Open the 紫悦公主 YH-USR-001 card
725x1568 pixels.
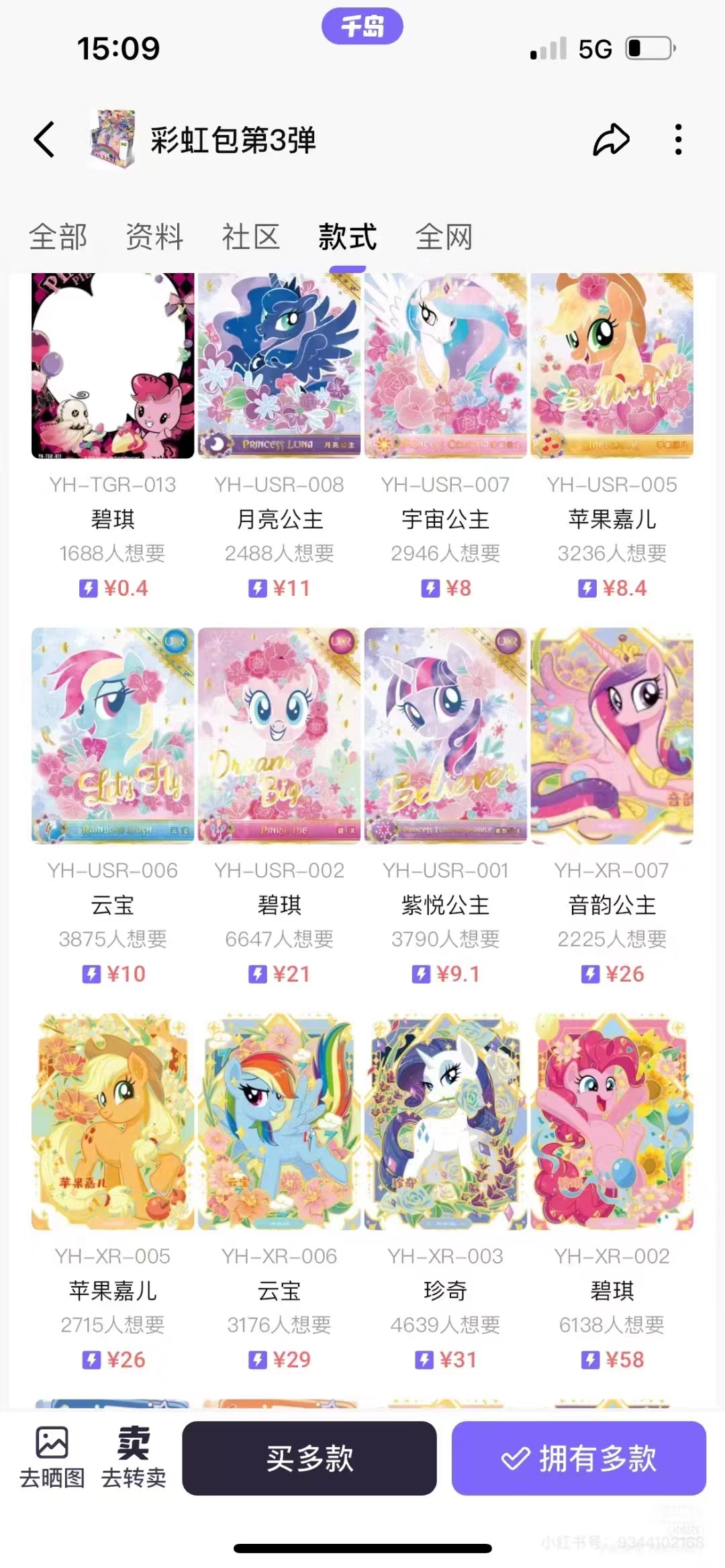446,735
